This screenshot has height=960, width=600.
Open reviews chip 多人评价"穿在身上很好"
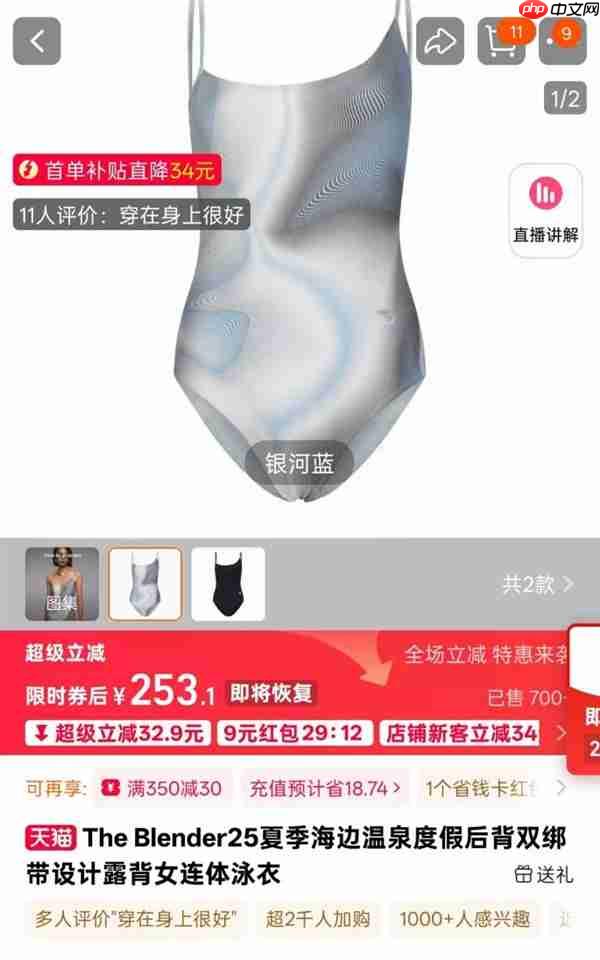137,919
